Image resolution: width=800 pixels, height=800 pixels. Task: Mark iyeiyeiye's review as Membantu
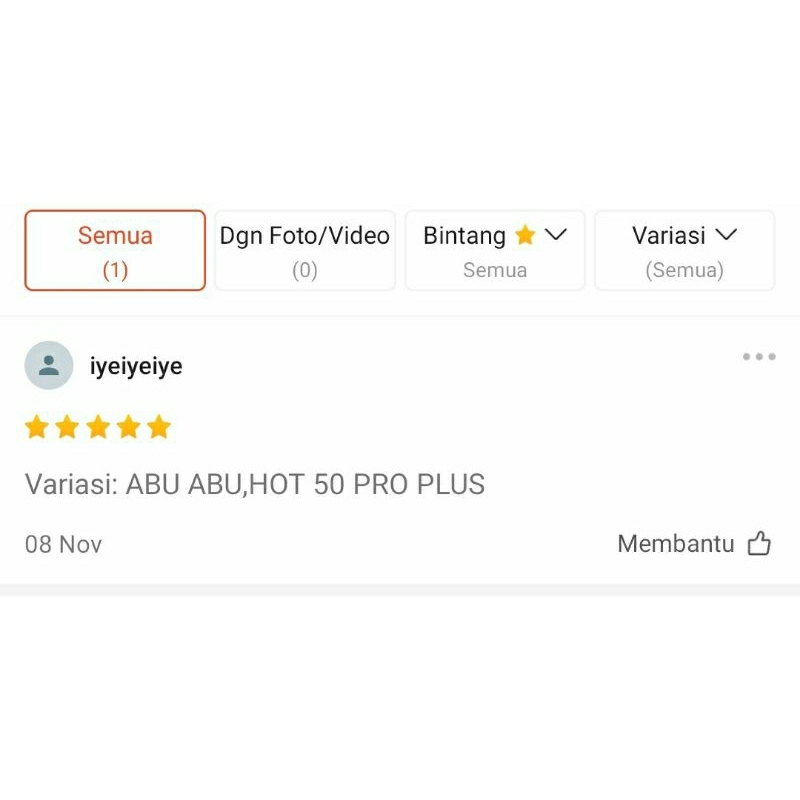coord(695,544)
